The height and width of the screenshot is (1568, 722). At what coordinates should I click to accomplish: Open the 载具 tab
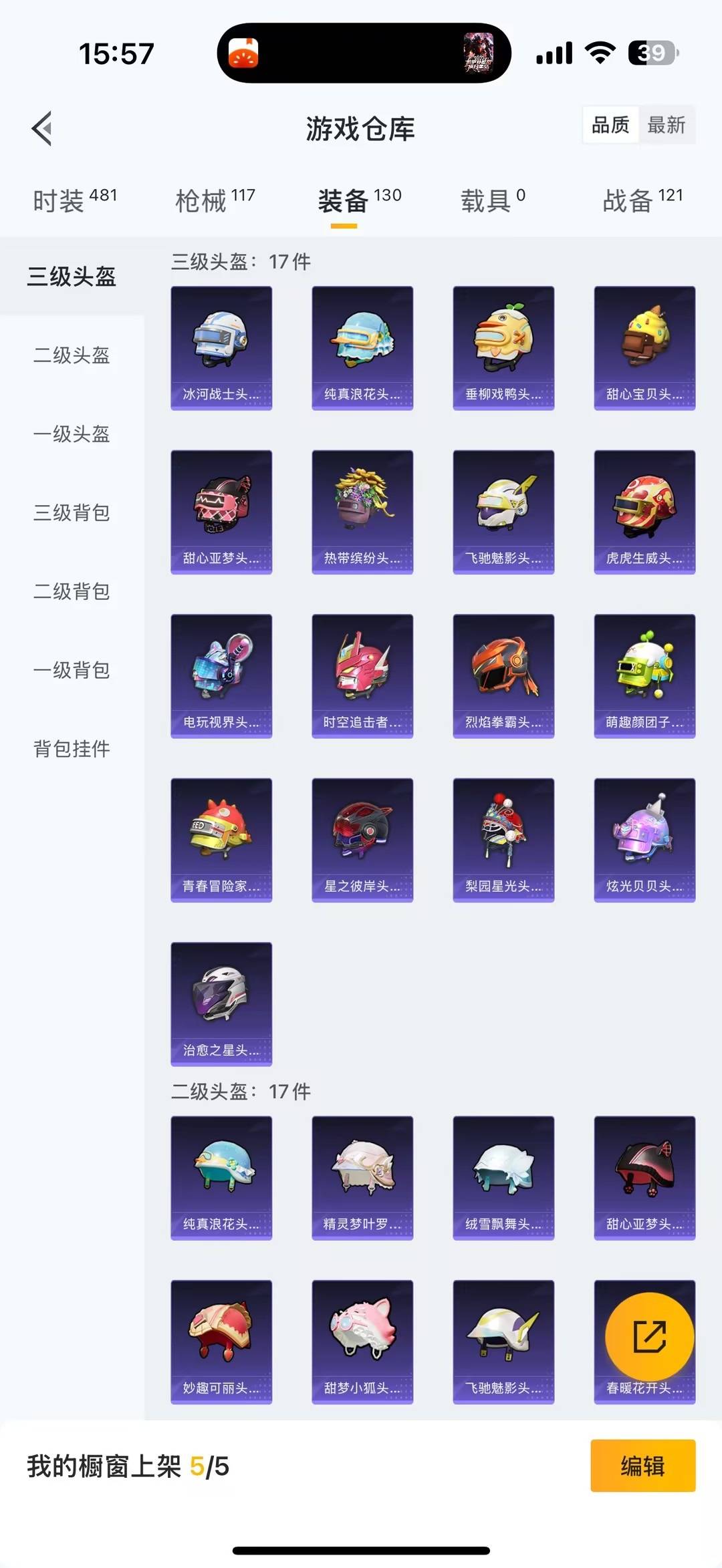[493, 200]
